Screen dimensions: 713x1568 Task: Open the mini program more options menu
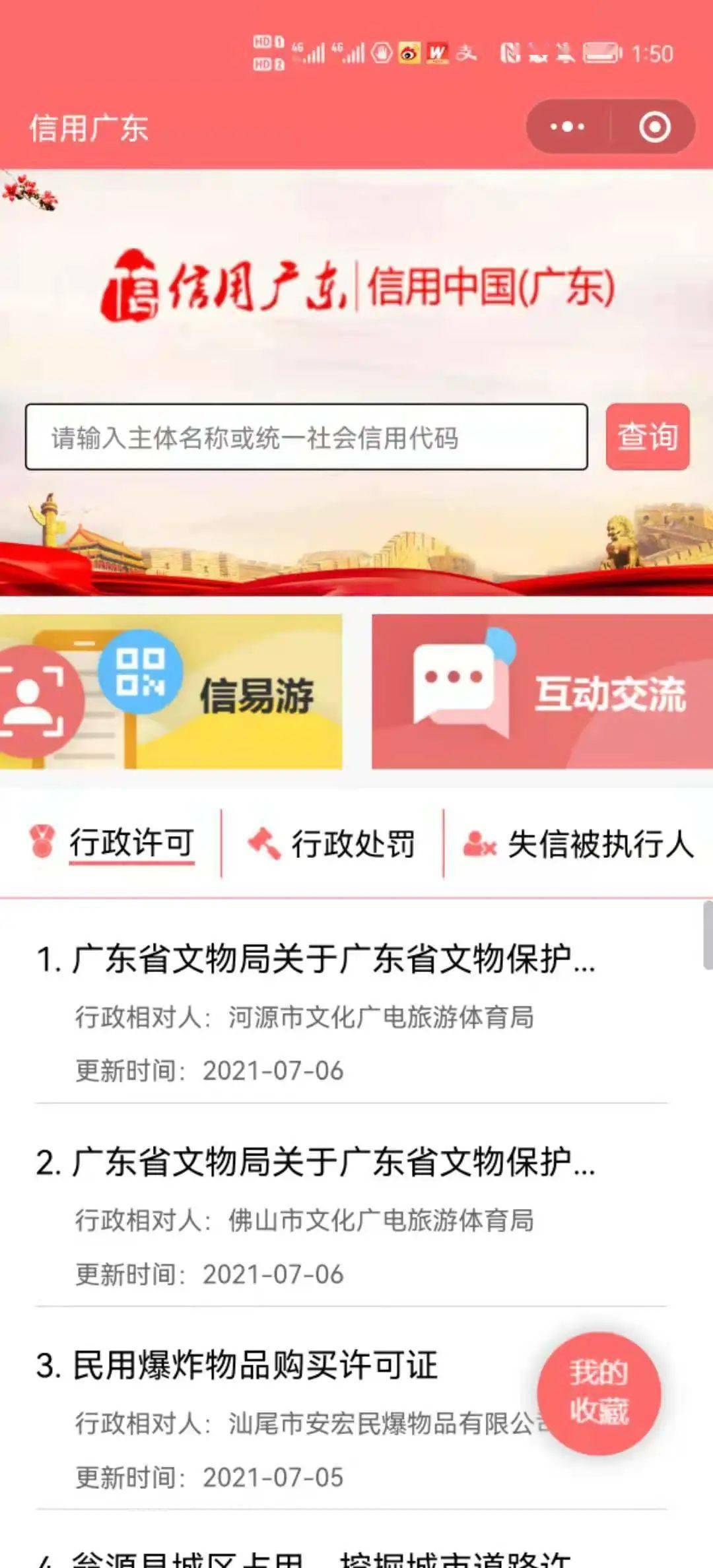tap(567, 127)
